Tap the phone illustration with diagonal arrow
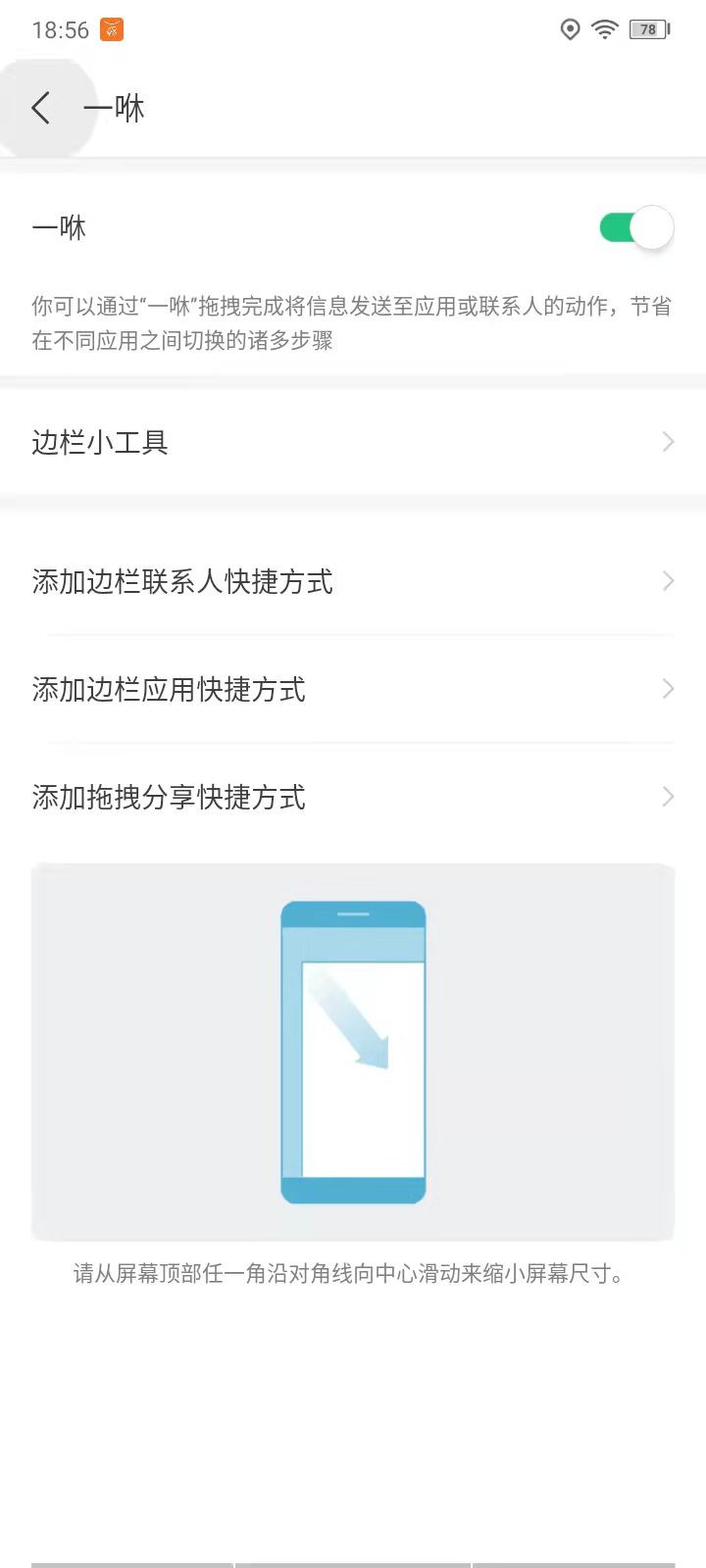The height and width of the screenshot is (1568, 706). [353, 1052]
